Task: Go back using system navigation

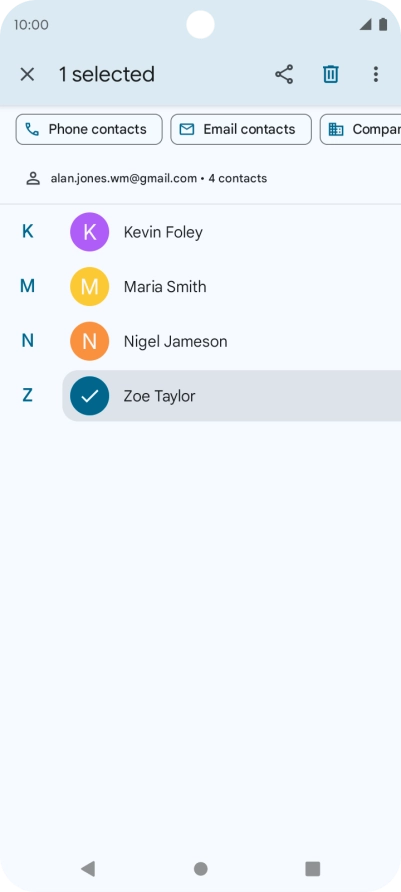Action: [88, 868]
